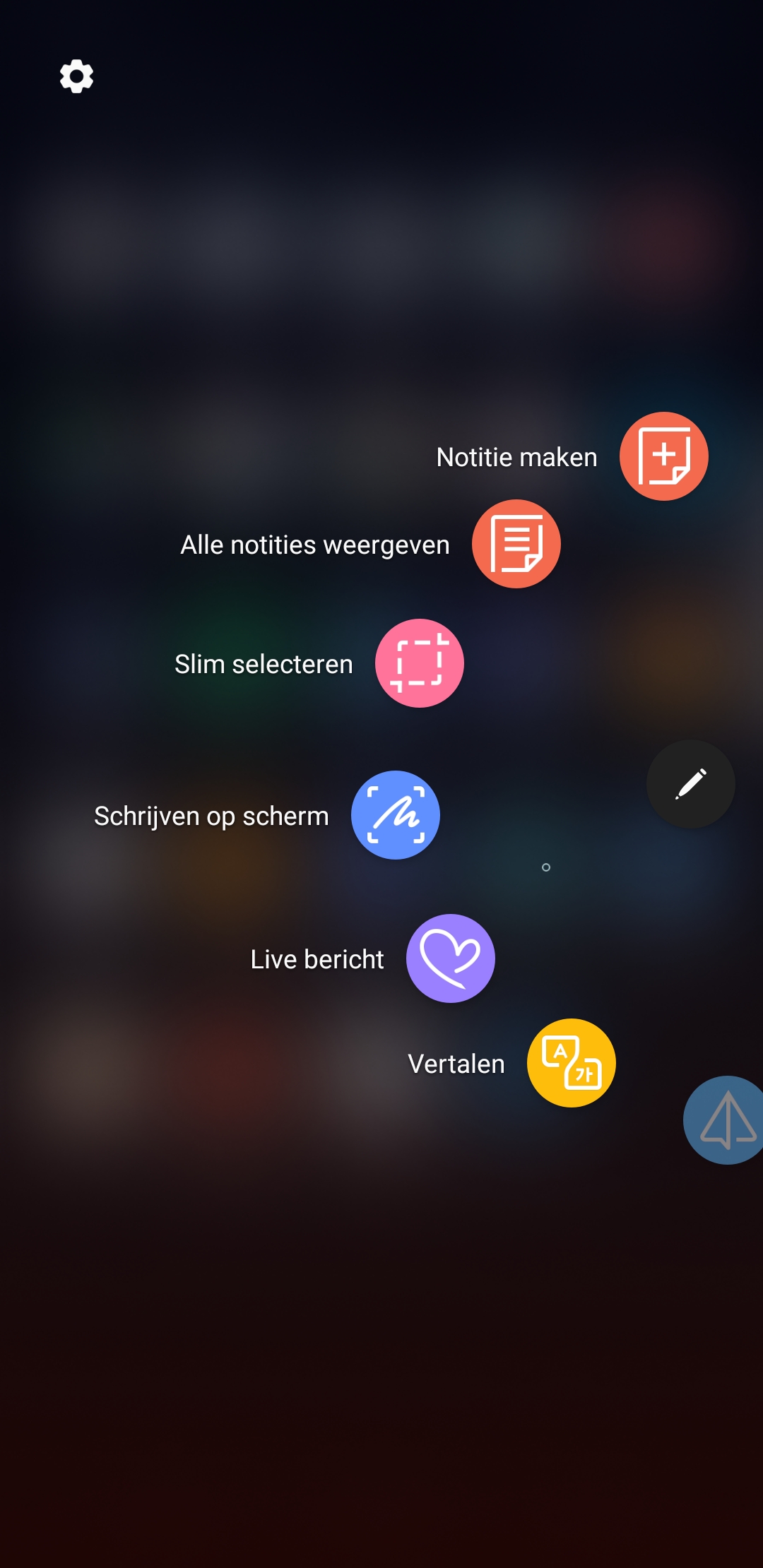This screenshot has width=763, height=1568.
Task: Open Live bericht
Action: (450, 958)
